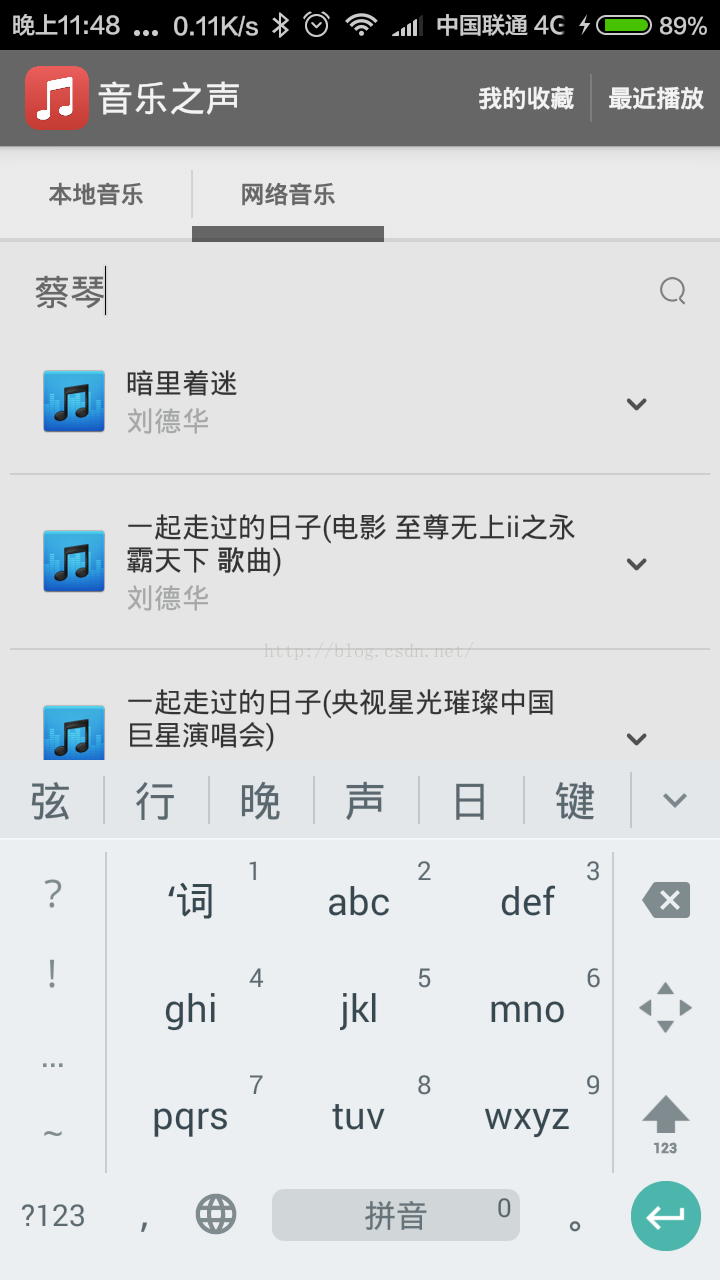Viewport: 720px width, 1280px height.
Task: Tap the search magnifier icon
Action: point(673,291)
